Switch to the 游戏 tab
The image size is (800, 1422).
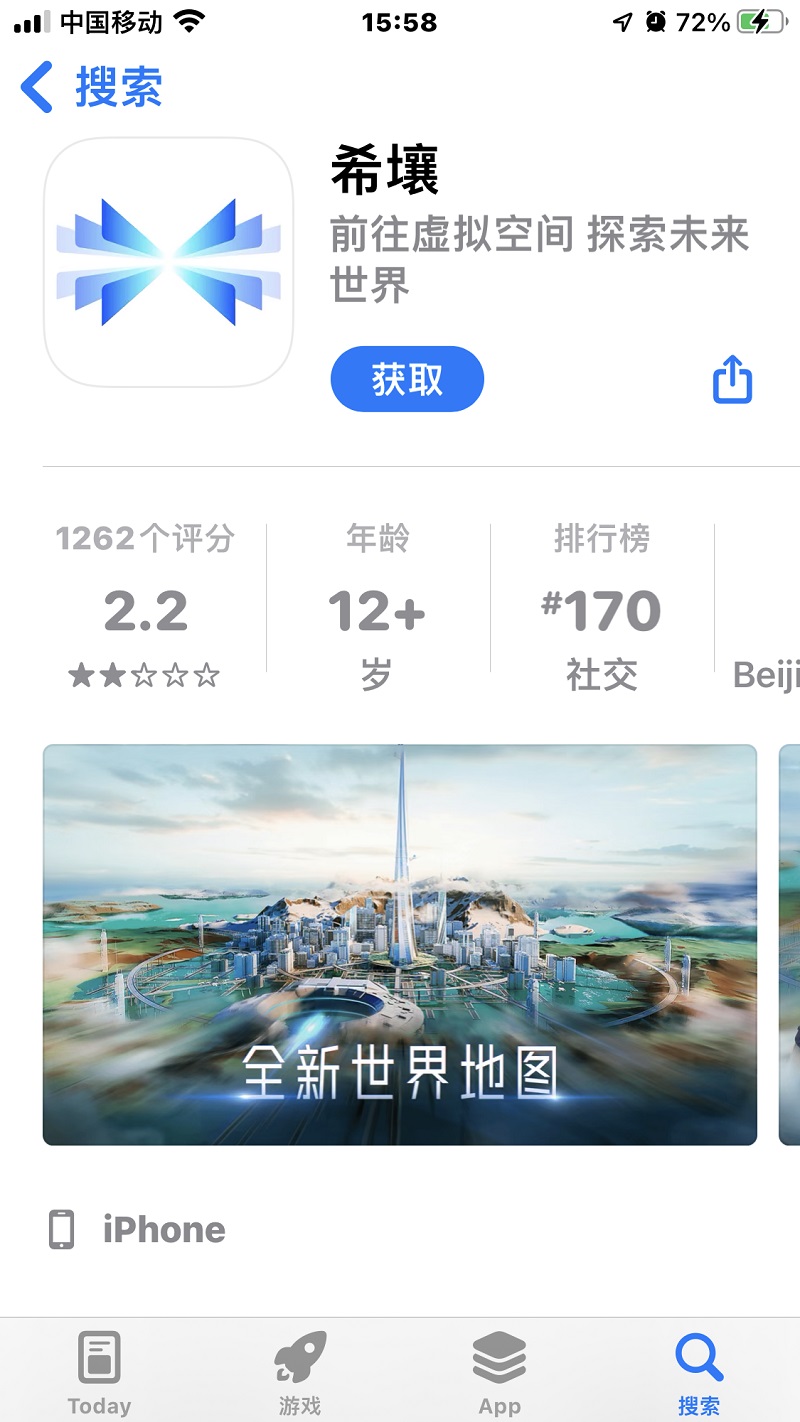tap(300, 1373)
